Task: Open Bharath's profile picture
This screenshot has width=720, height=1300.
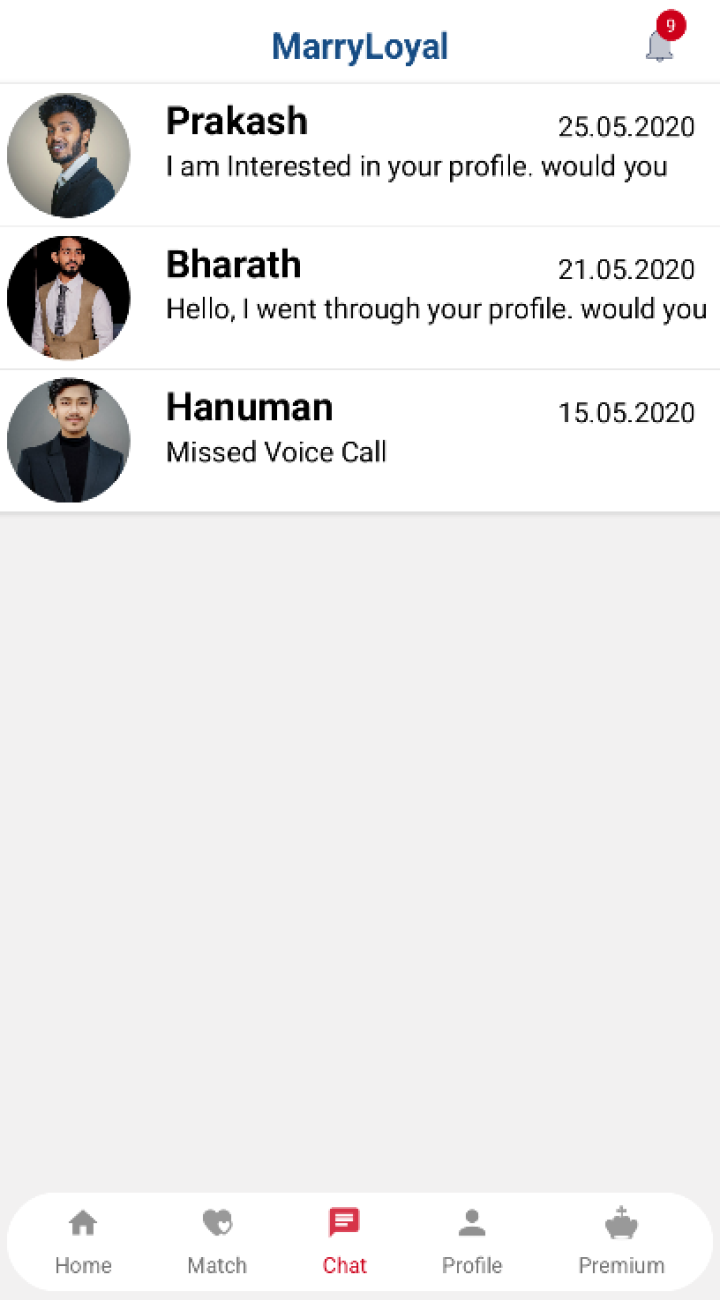Action: coord(68,297)
